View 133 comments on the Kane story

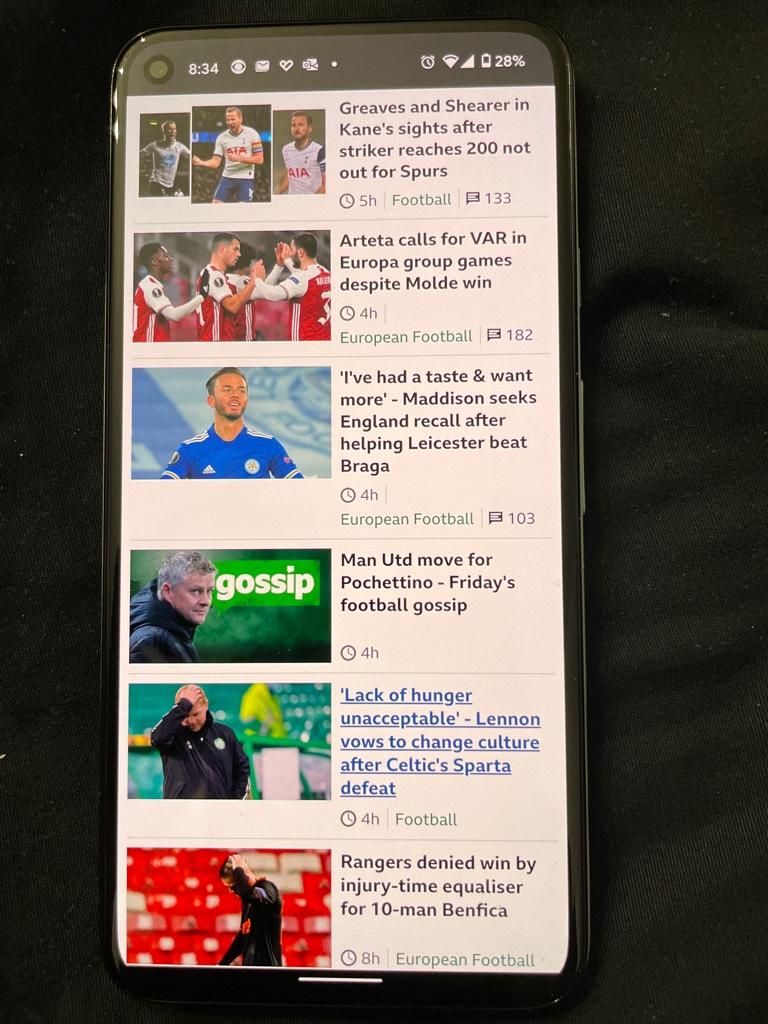point(489,199)
